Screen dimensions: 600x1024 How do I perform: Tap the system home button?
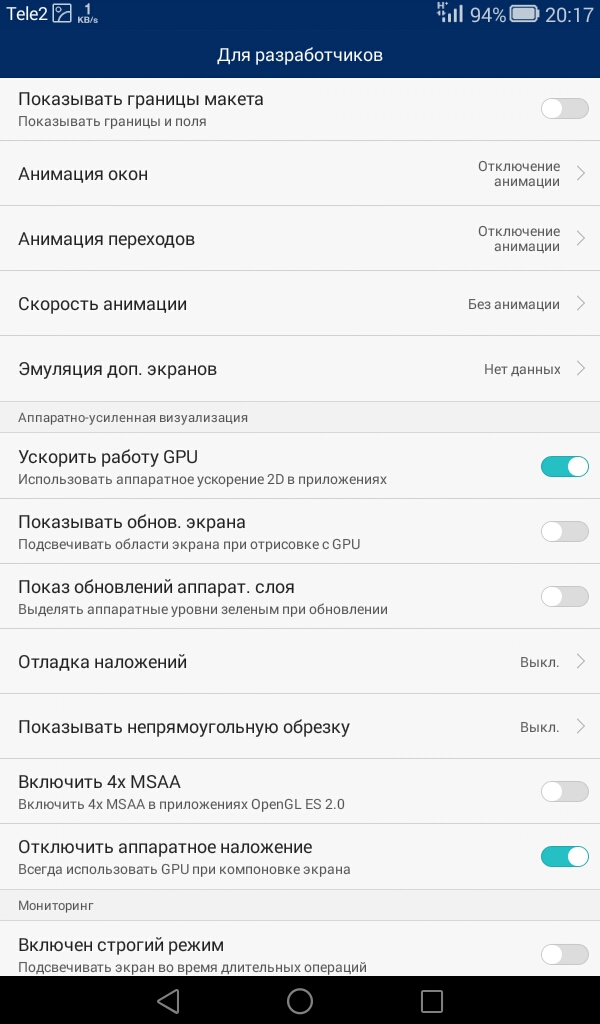[x=300, y=1000]
